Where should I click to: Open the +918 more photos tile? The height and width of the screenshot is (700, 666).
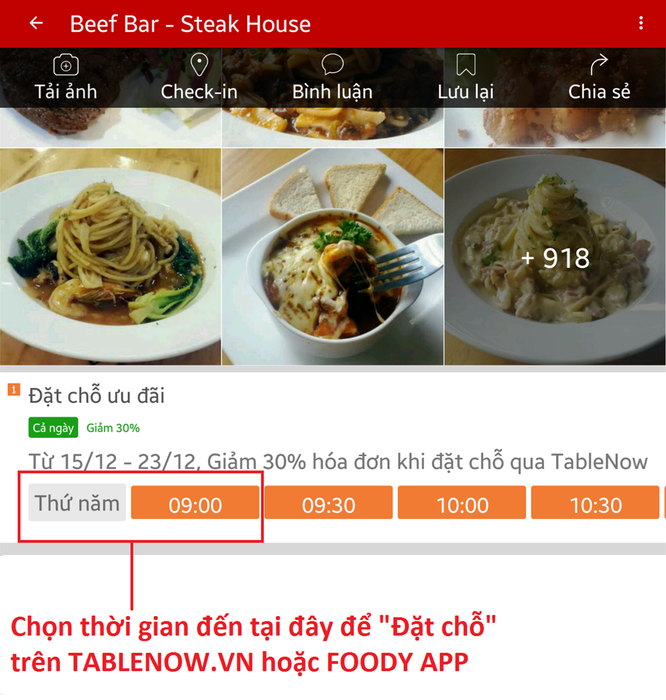[x=555, y=256]
